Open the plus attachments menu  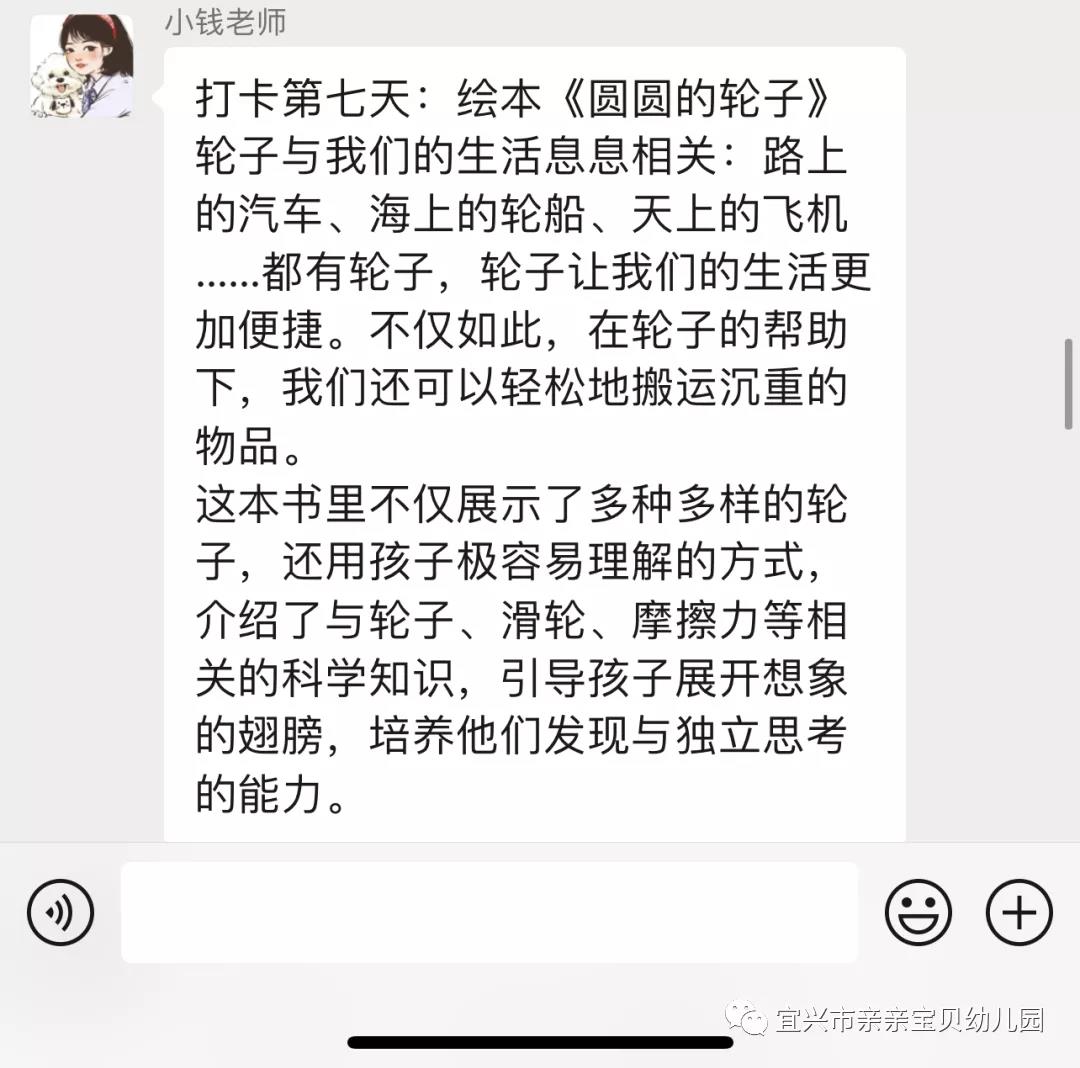pos(1019,912)
